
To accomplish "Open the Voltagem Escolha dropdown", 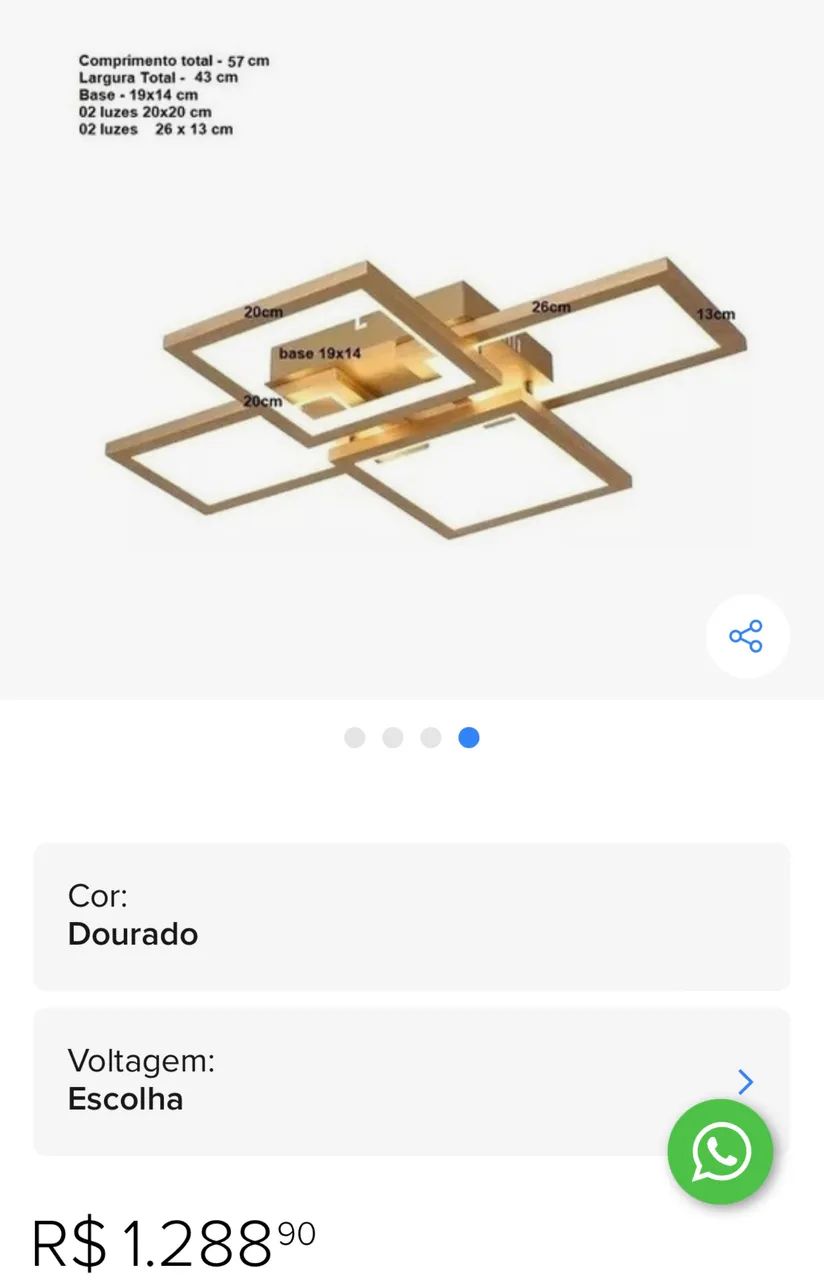I will (411, 1080).
